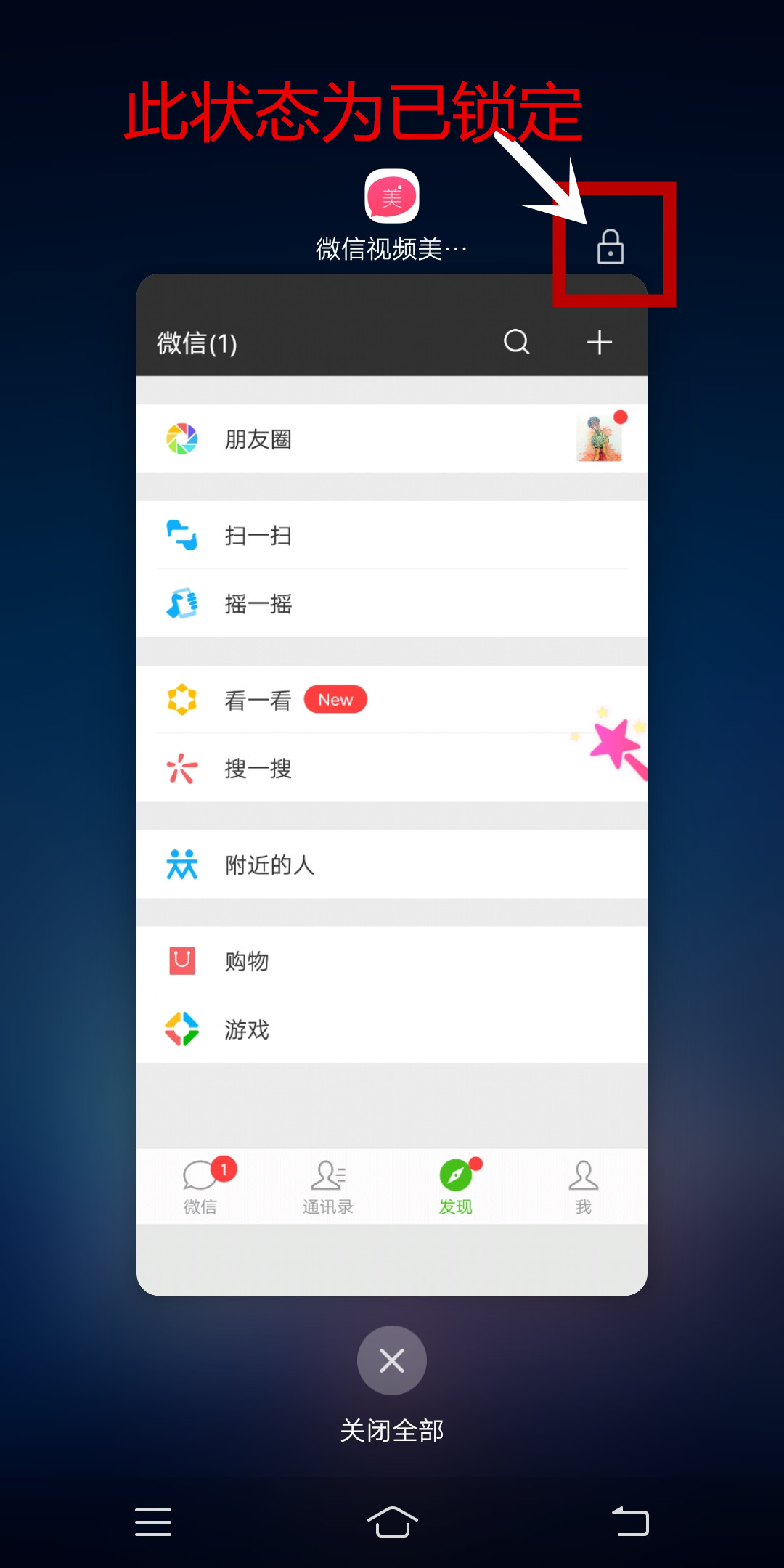This screenshot has width=784, height=1568.
Task: Open the WeChat app preview card
Action: [x=392, y=784]
